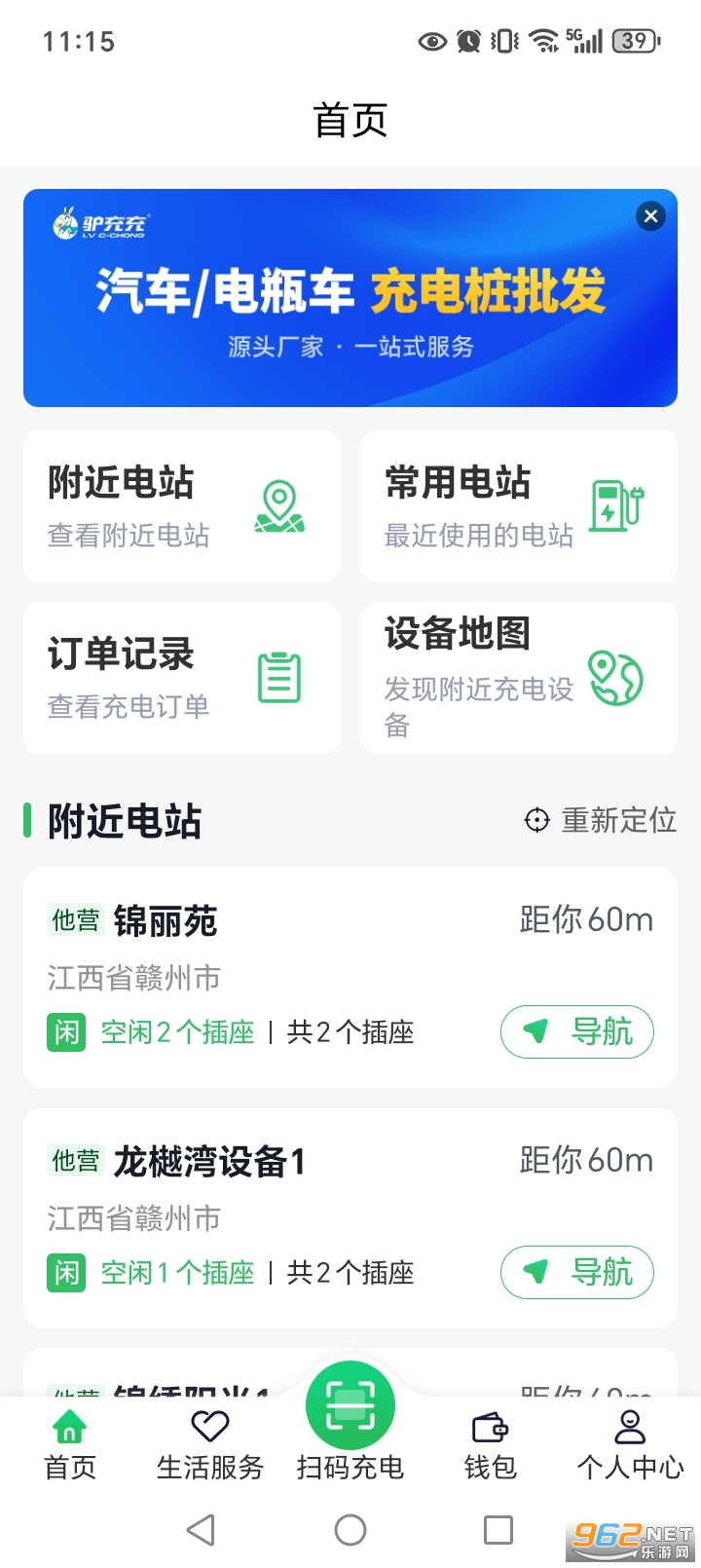
Task: Tap the blue 驴充充 banner advertisement
Action: pos(349,299)
